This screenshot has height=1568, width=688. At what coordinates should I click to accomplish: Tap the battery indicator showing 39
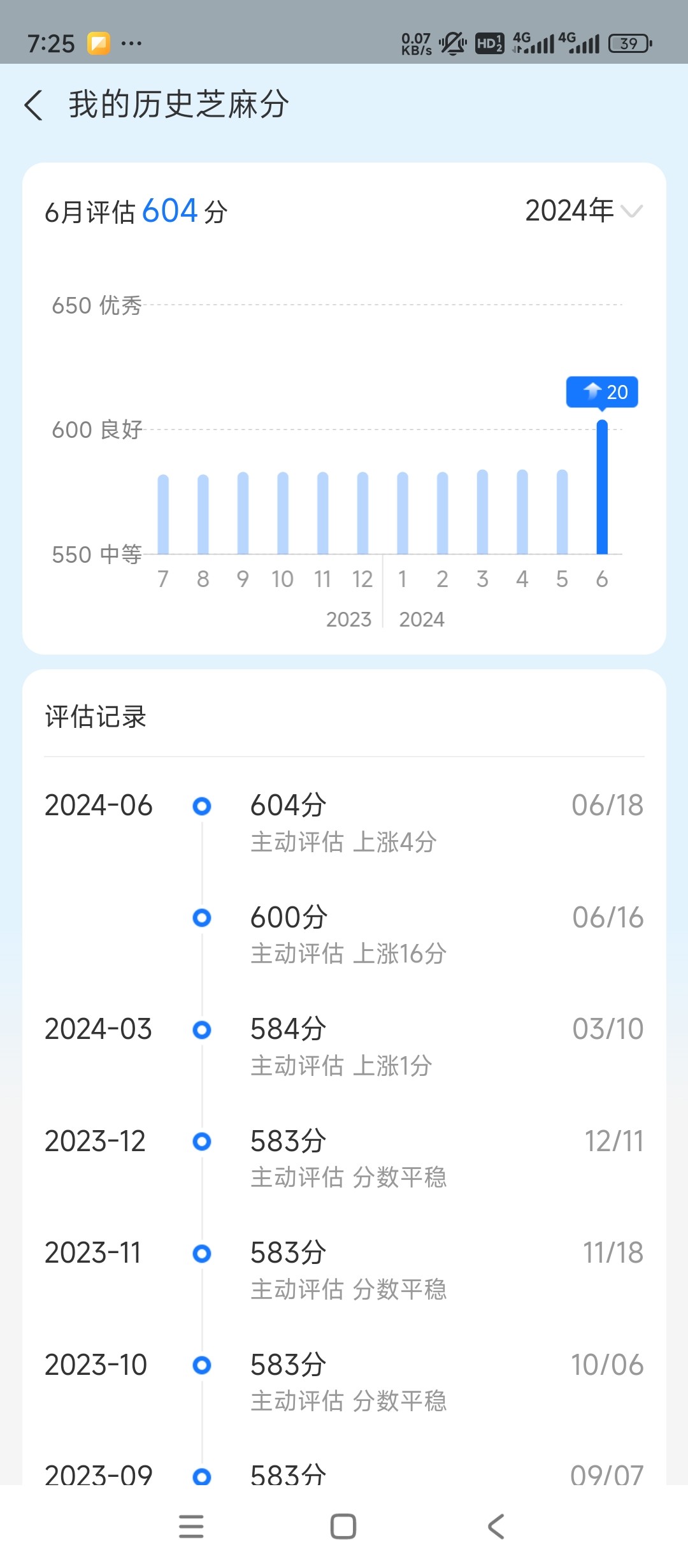pos(629,43)
